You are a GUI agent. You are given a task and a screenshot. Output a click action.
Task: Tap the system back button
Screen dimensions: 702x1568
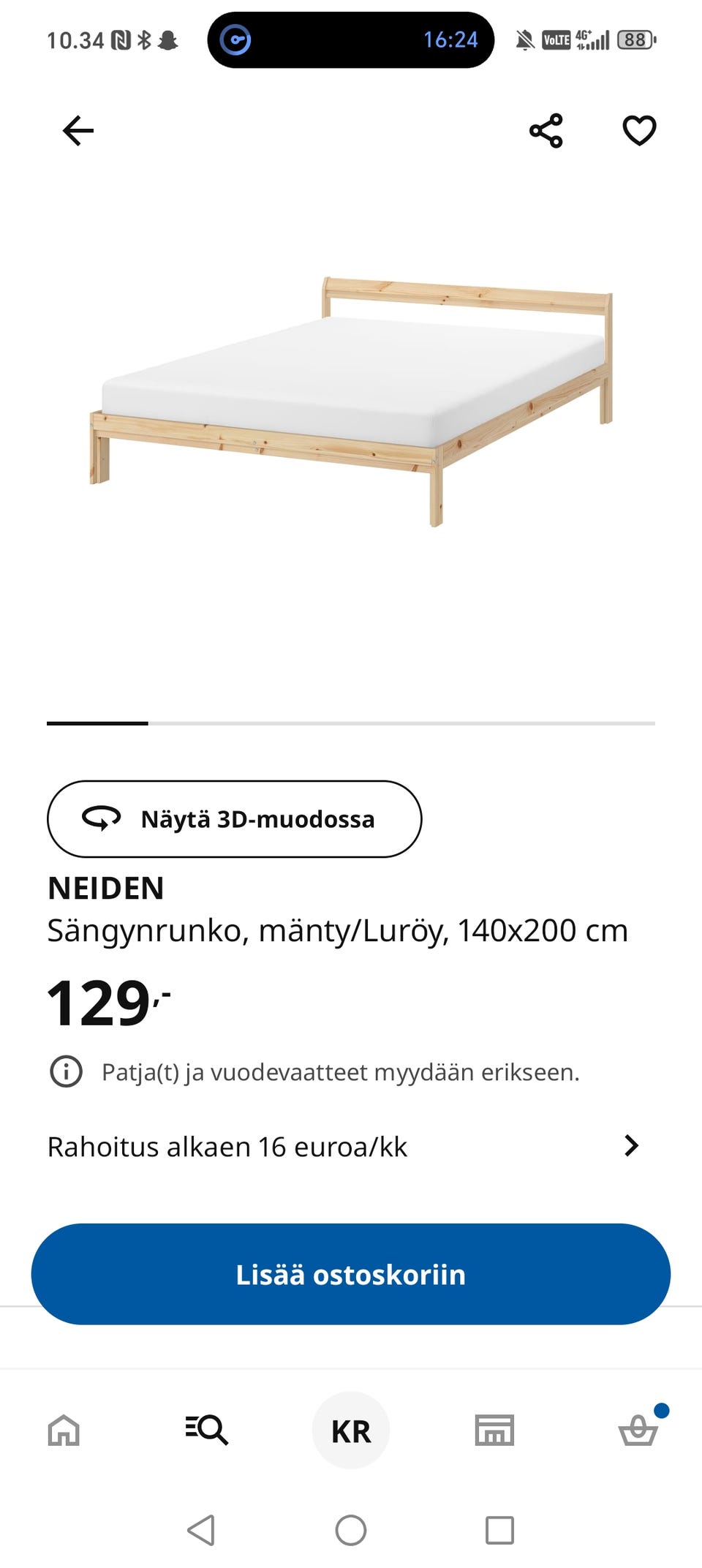201,1529
